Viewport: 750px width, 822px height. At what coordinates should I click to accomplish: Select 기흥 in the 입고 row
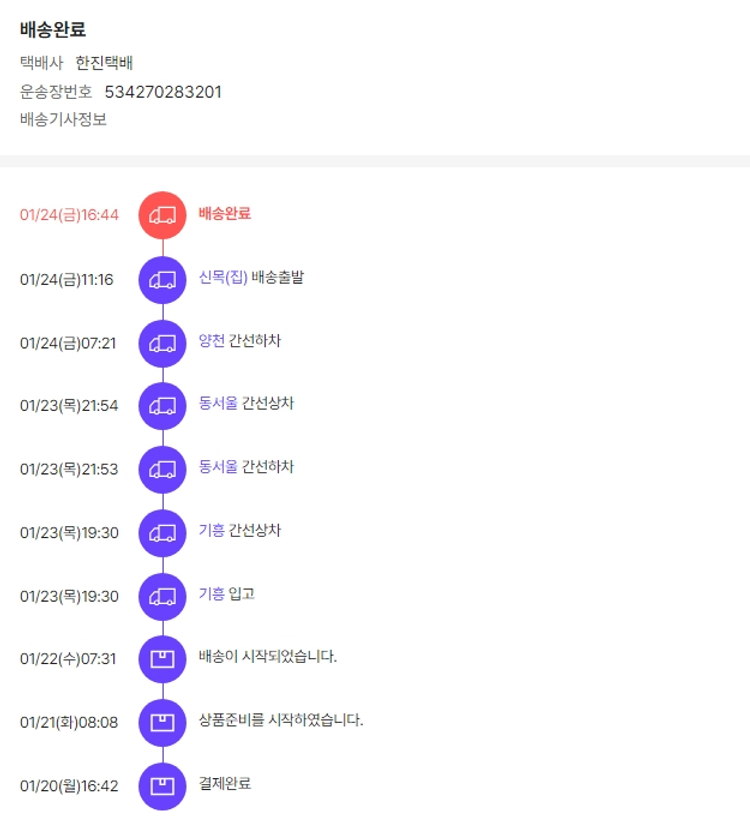pyautogui.click(x=212, y=594)
